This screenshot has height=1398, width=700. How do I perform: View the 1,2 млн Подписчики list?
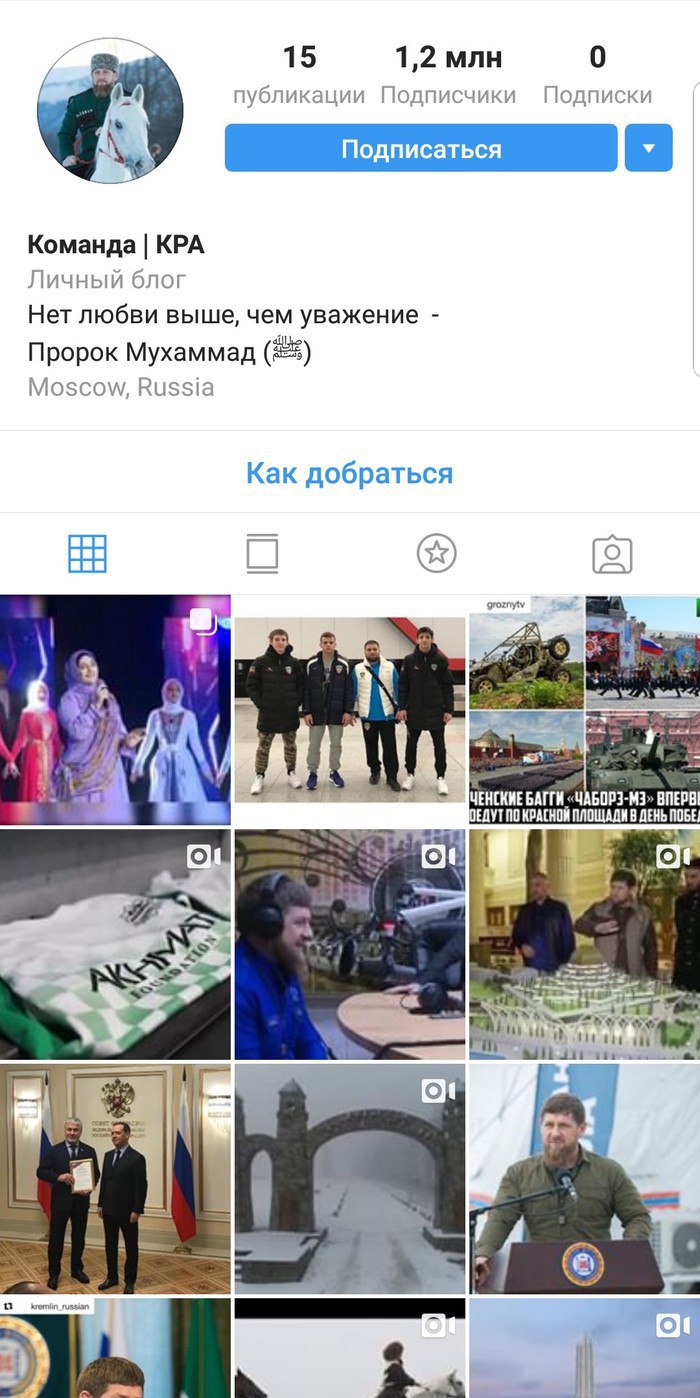pos(448,75)
